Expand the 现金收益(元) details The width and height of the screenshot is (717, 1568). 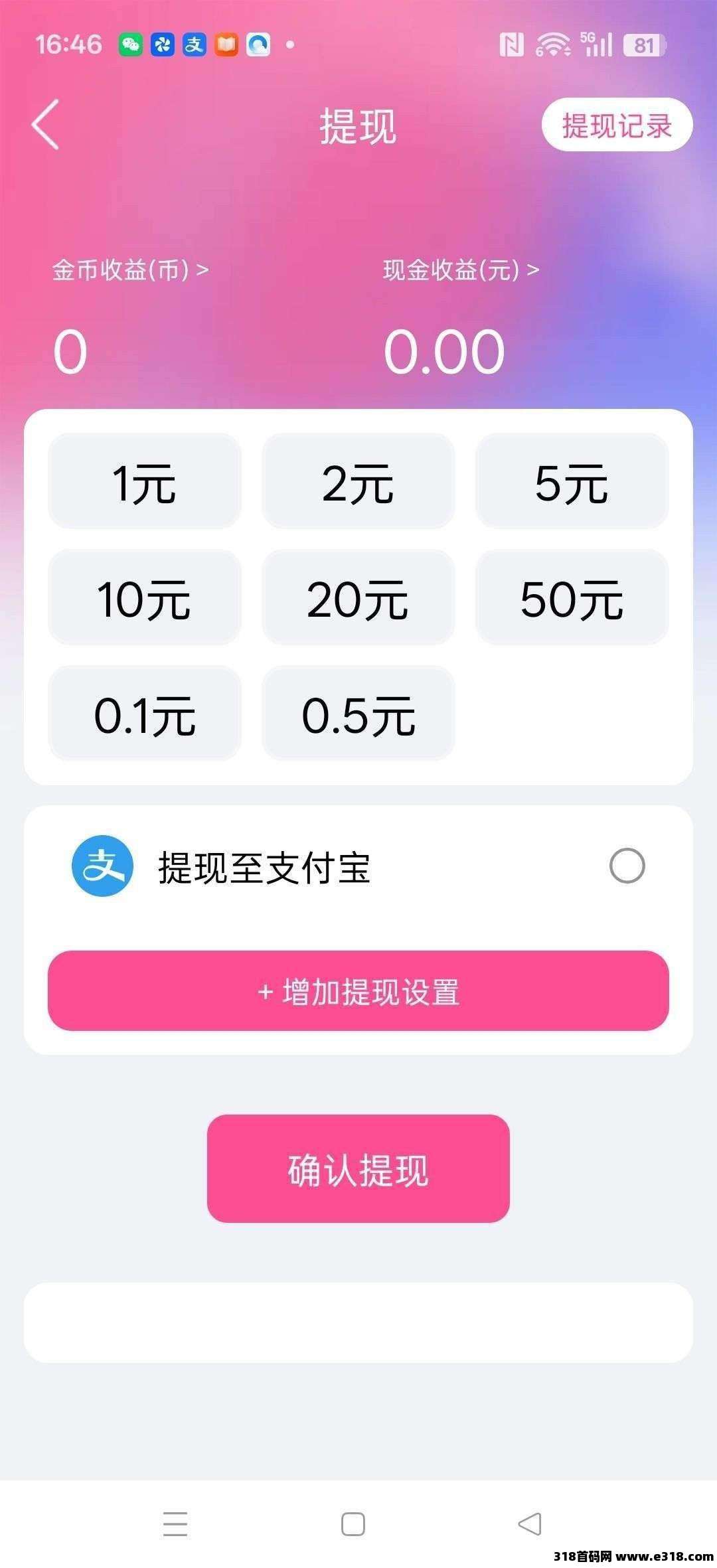point(459,270)
